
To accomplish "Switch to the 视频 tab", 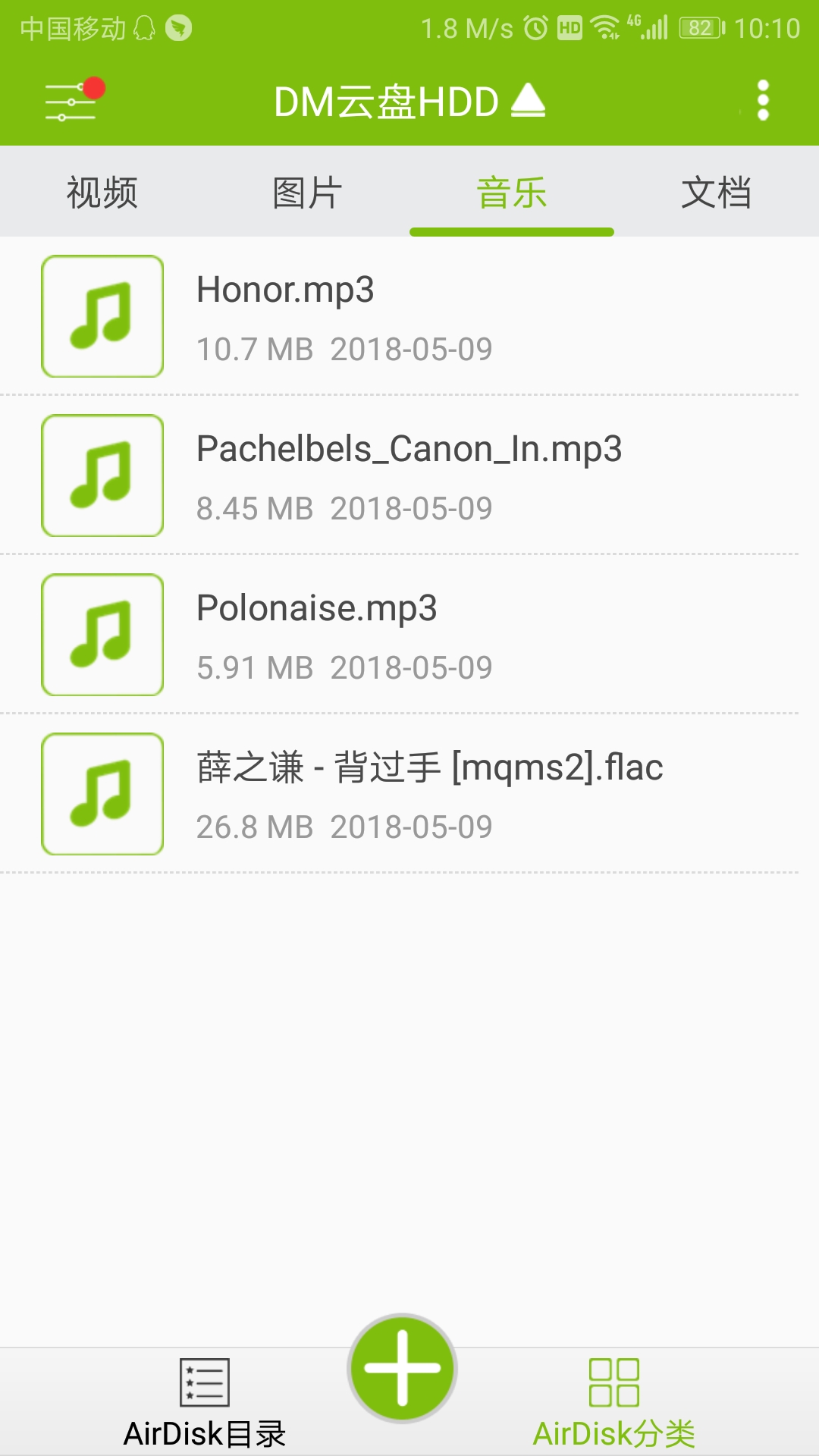I will tap(102, 193).
